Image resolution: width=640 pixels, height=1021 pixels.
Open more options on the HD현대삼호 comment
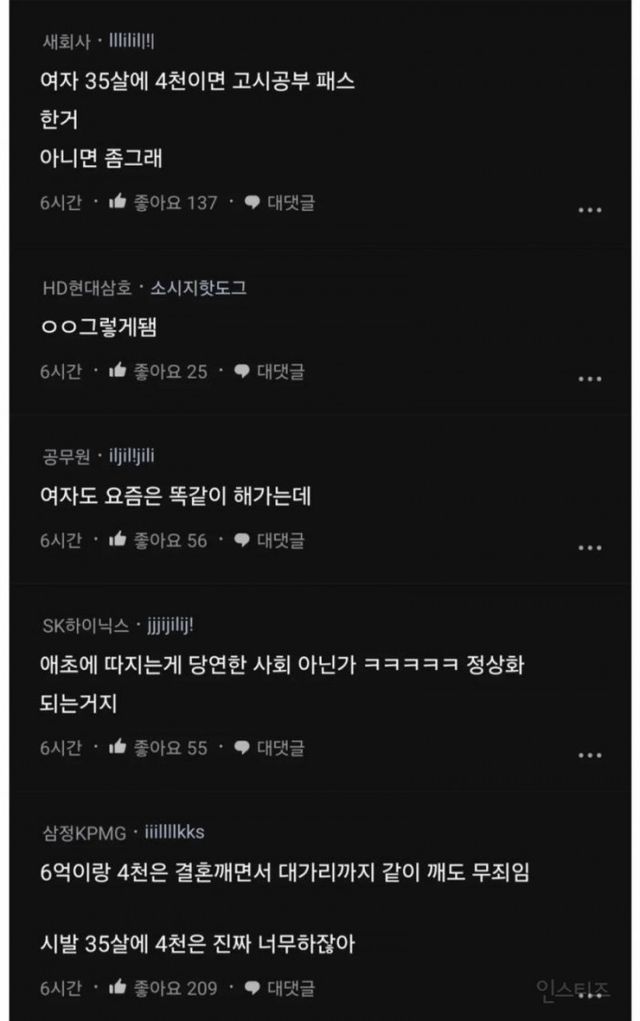(590, 379)
